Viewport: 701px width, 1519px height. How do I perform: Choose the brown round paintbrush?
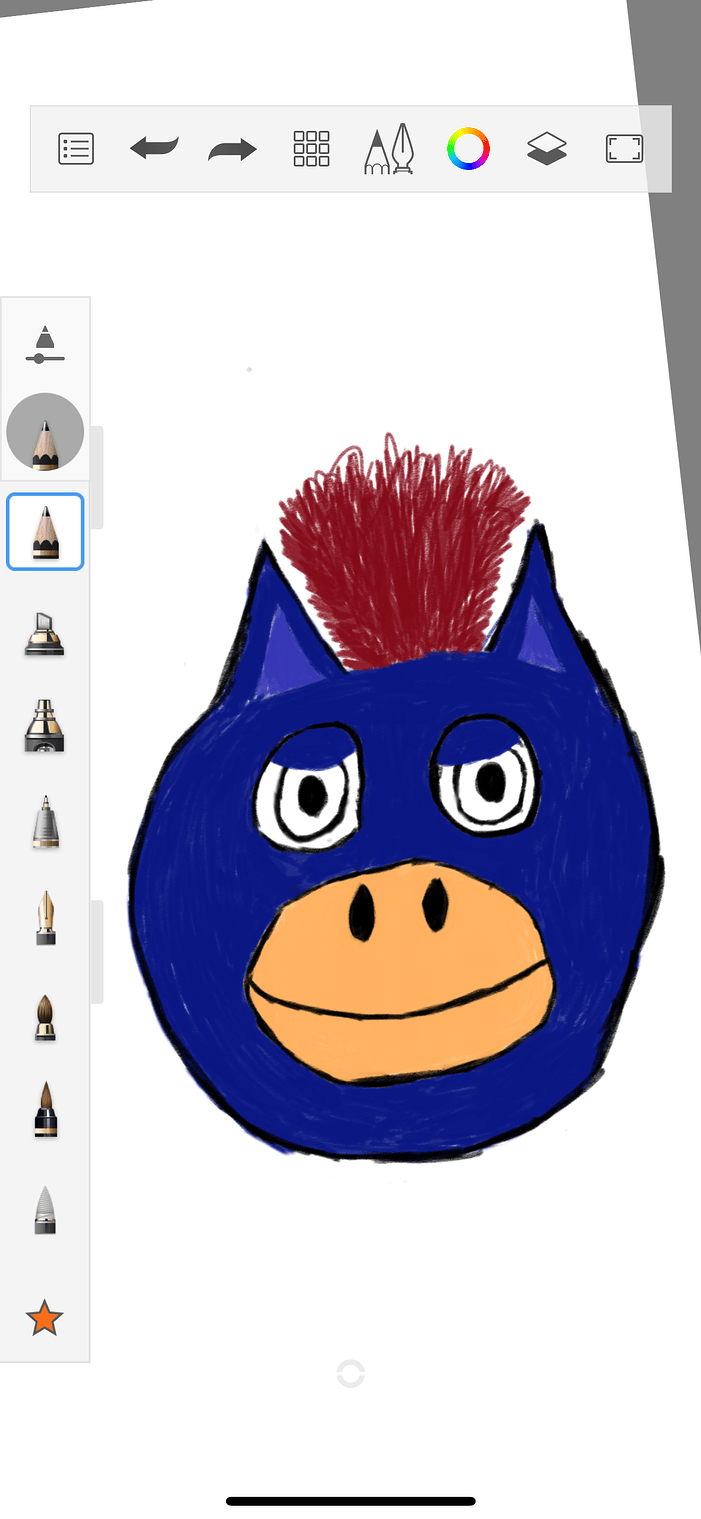[x=45, y=1016]
